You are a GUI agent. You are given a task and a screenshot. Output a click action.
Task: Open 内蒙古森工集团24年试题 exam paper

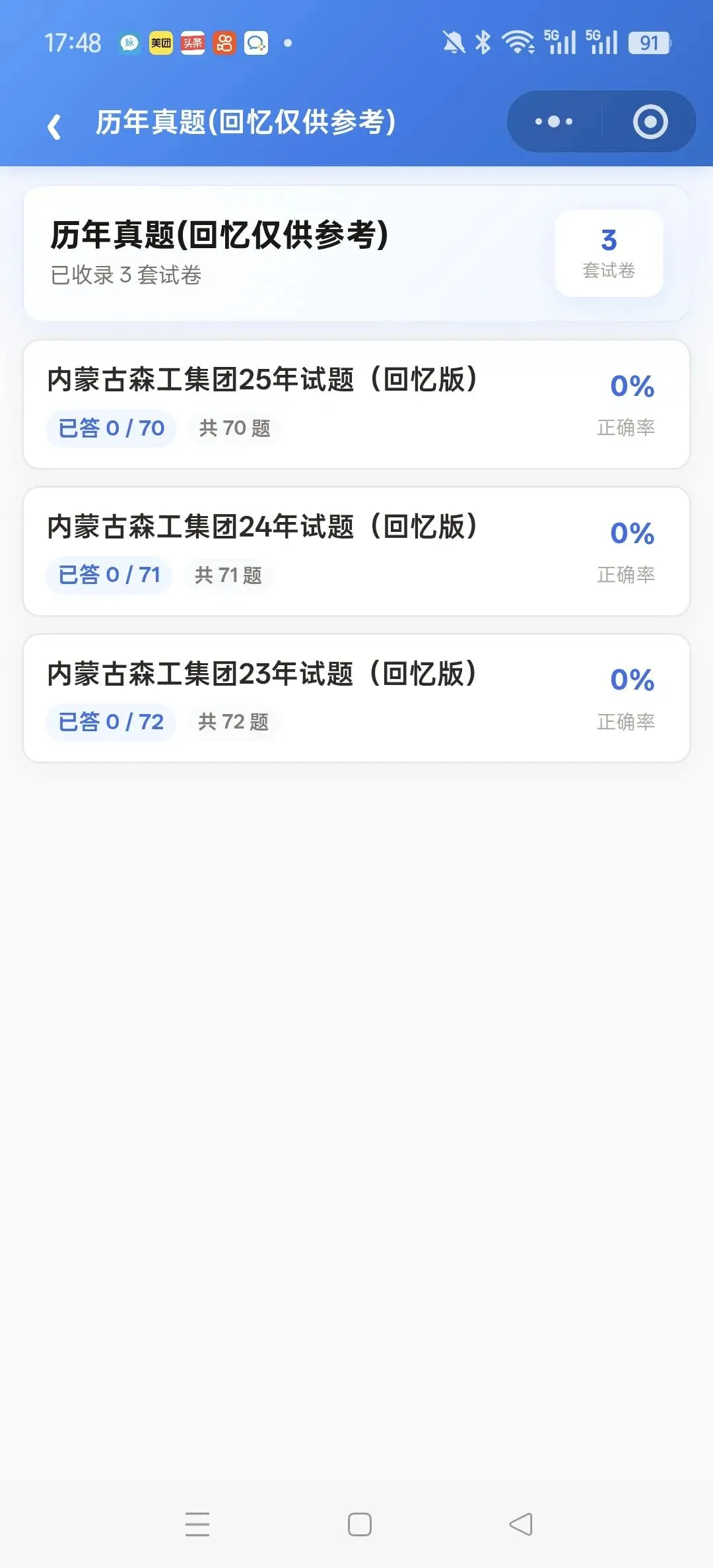coord(356,552)
